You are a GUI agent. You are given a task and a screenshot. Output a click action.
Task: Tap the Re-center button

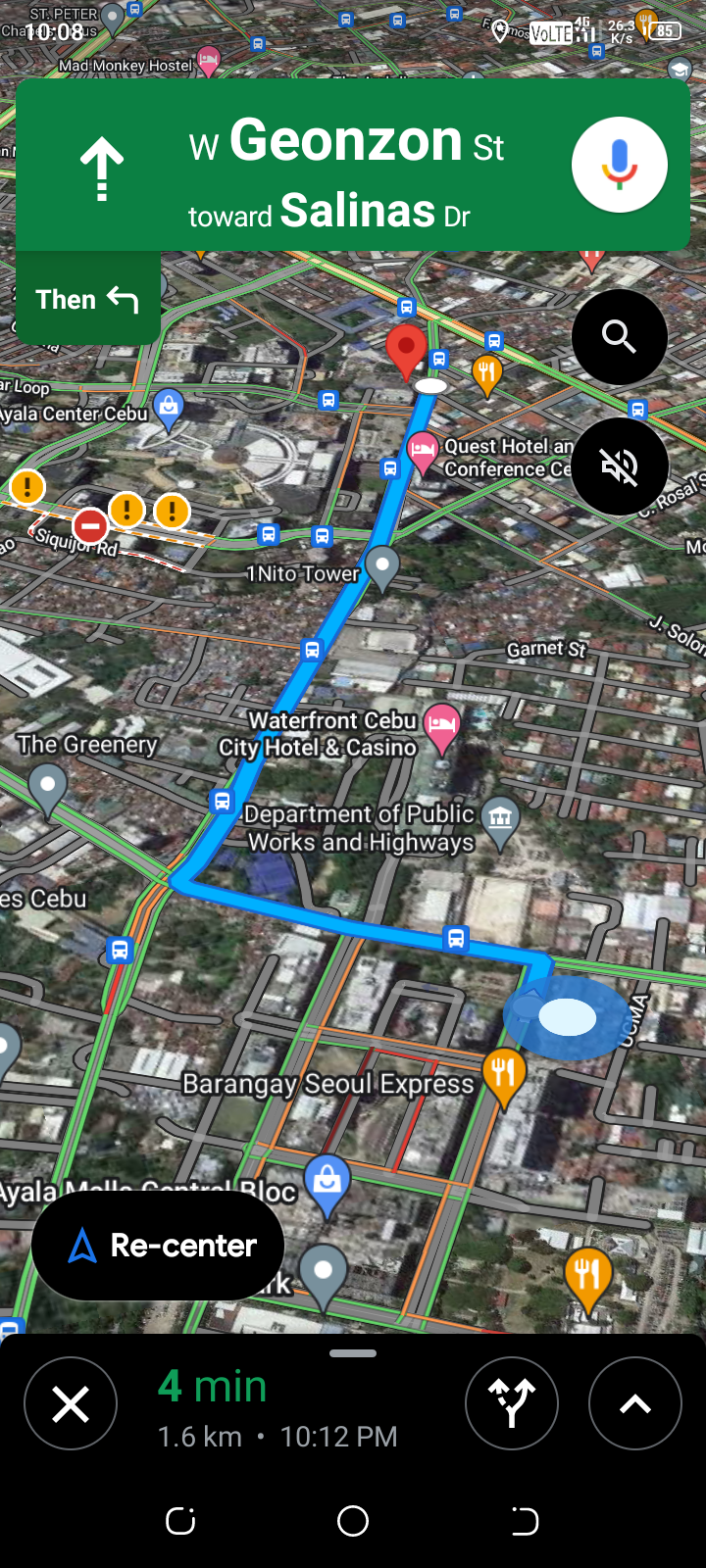pyautogui.click(x=158, y=1246)
